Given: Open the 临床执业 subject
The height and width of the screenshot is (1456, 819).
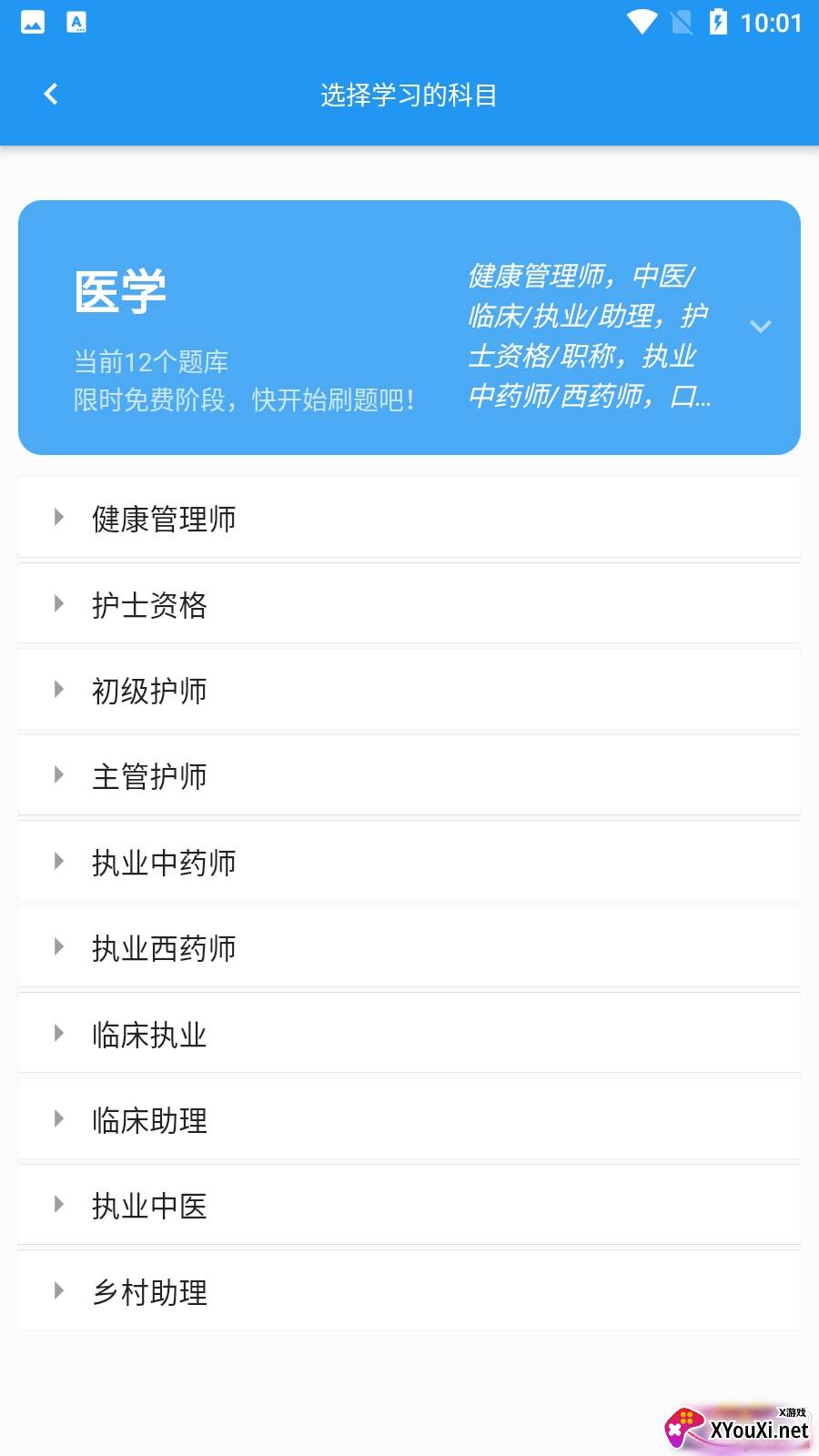Looking at the screenshot, I should (x=151, y=1033).
